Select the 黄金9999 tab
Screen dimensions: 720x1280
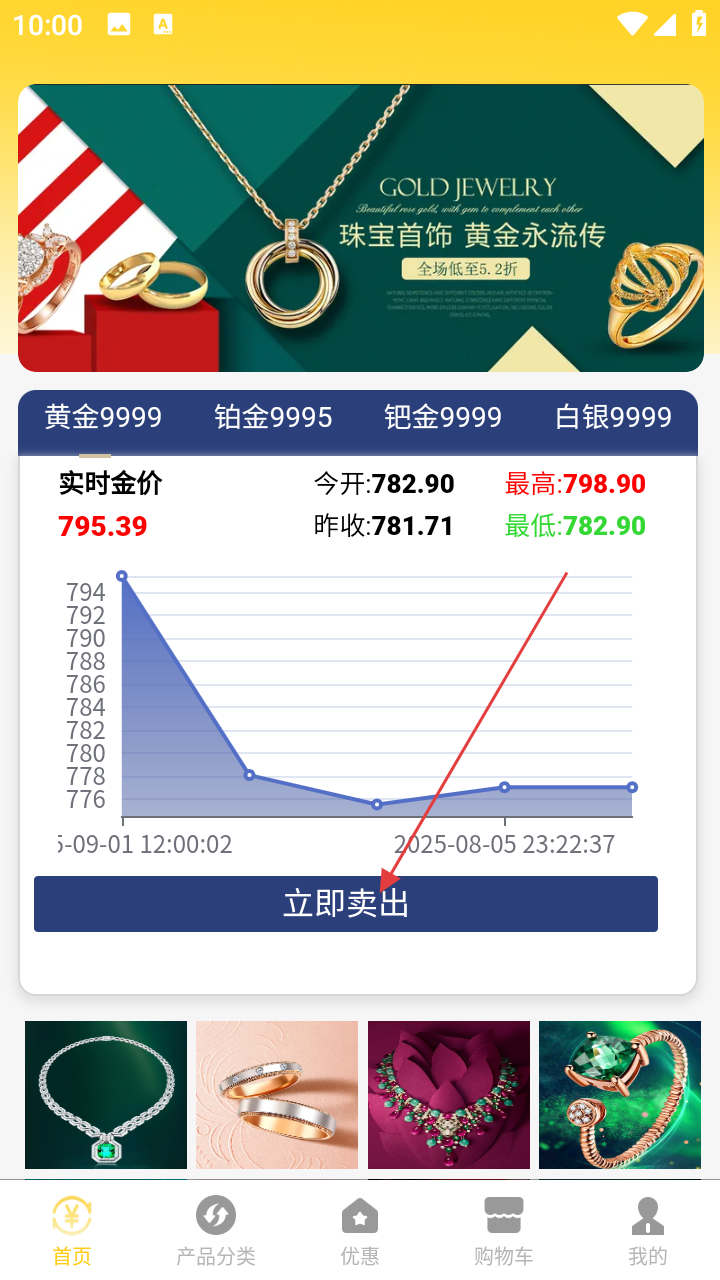tap(103, 417)
